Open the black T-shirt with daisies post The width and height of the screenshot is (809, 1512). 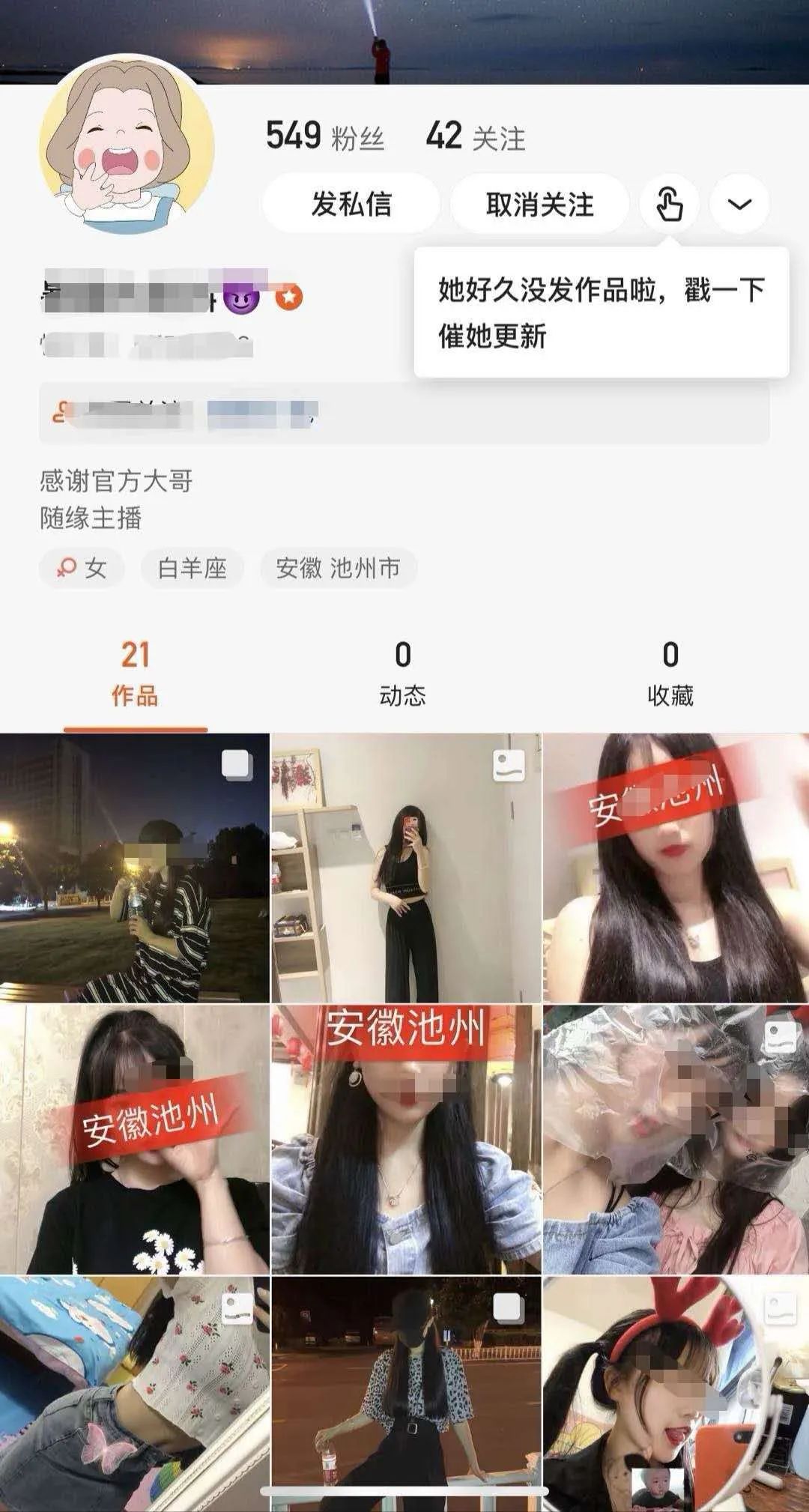135,1139
